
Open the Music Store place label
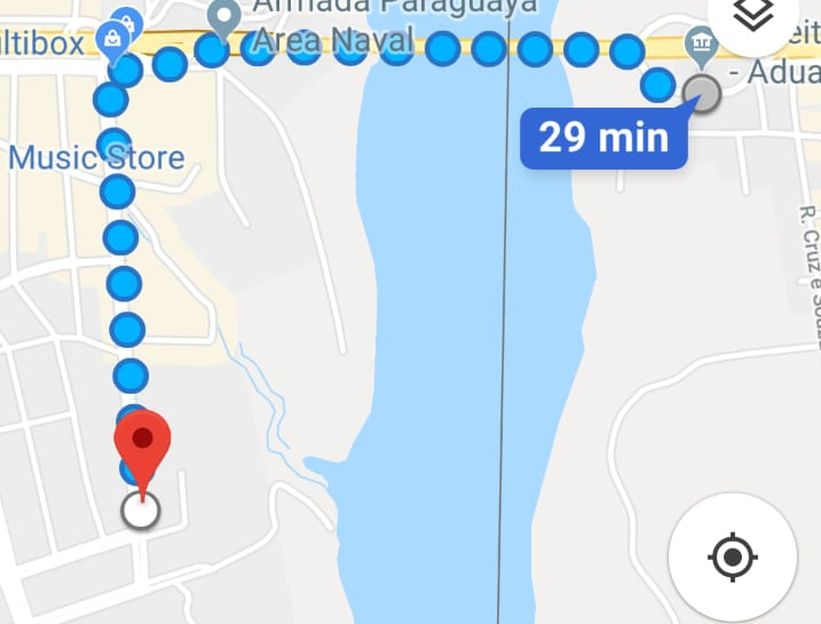(x=97, y=158)
